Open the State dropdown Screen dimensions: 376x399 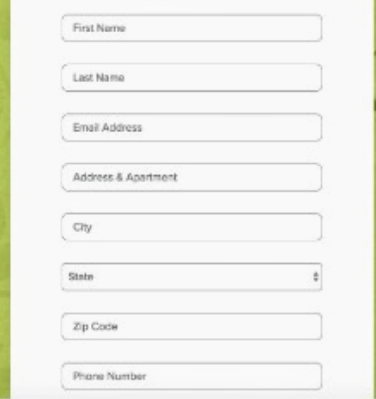click(192, 277)
